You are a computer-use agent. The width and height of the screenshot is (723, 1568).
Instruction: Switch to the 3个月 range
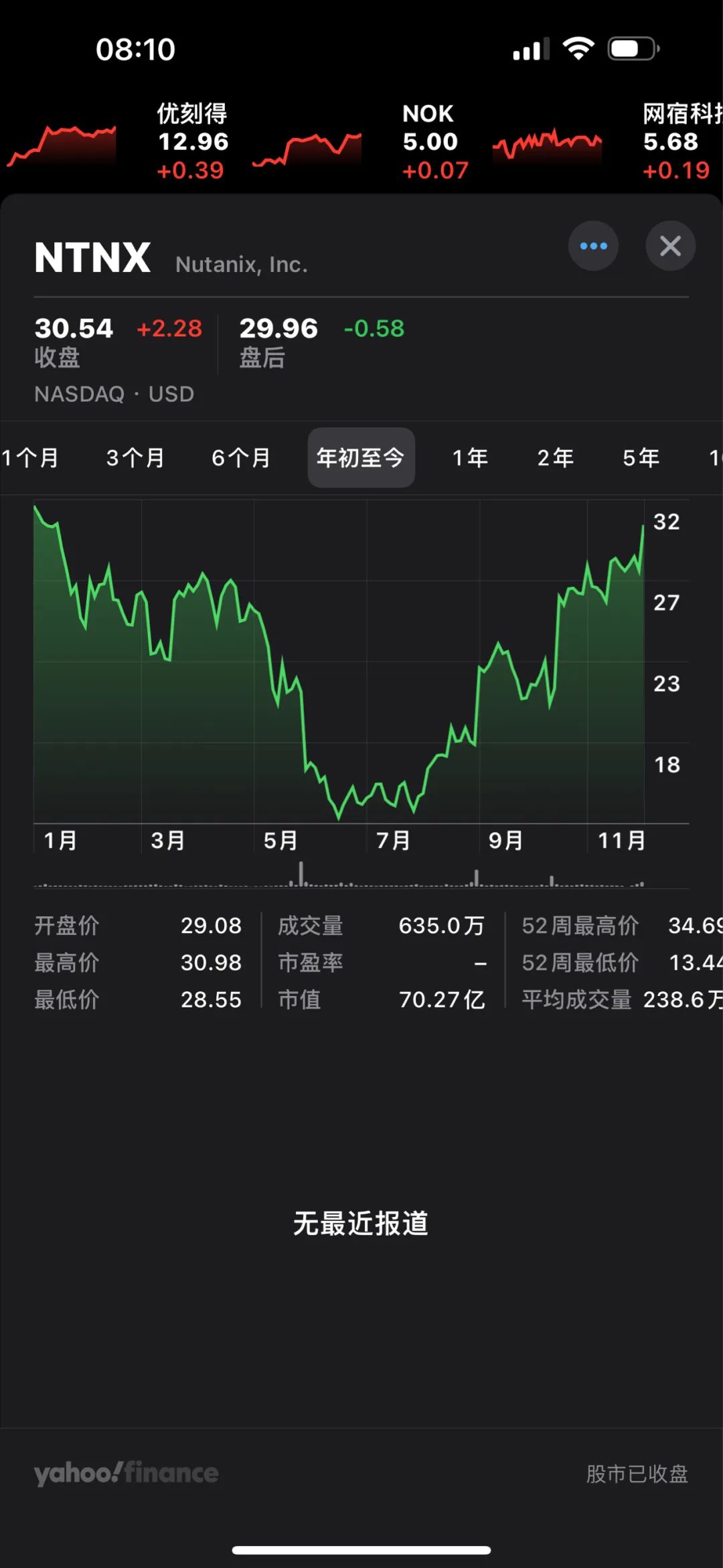coord(136,457)
